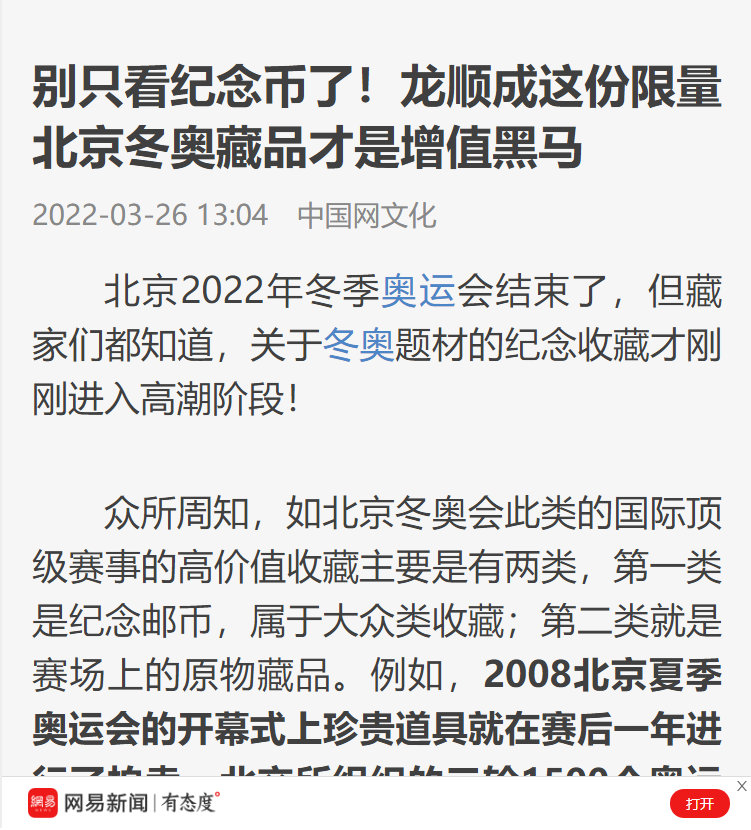This screenshot has height=830, width=751.
Task: Dismiss the 网易新闻 bottom banner
Action: tap(741, 786)
